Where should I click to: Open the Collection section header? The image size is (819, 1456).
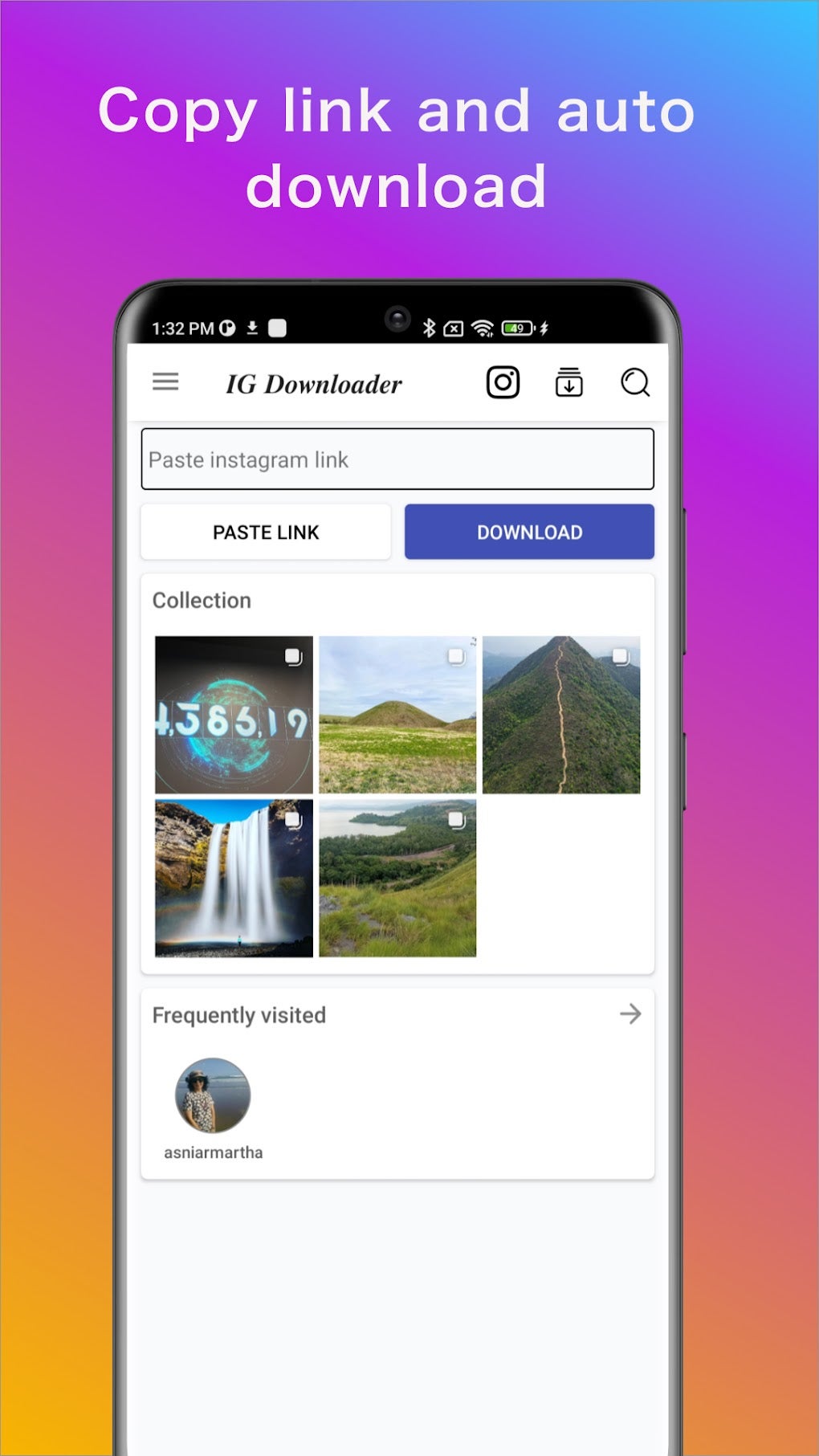pos(202,600)
